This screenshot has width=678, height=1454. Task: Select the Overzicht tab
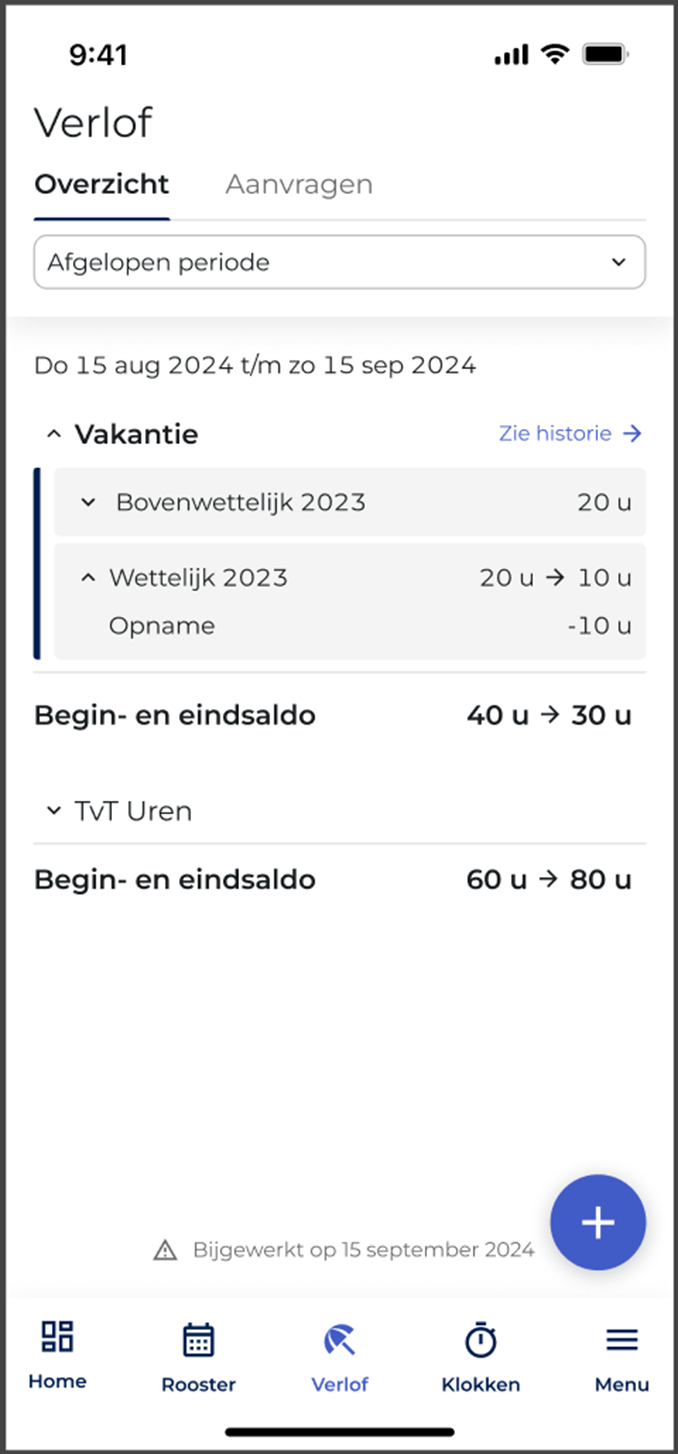(x=102, y=185)
